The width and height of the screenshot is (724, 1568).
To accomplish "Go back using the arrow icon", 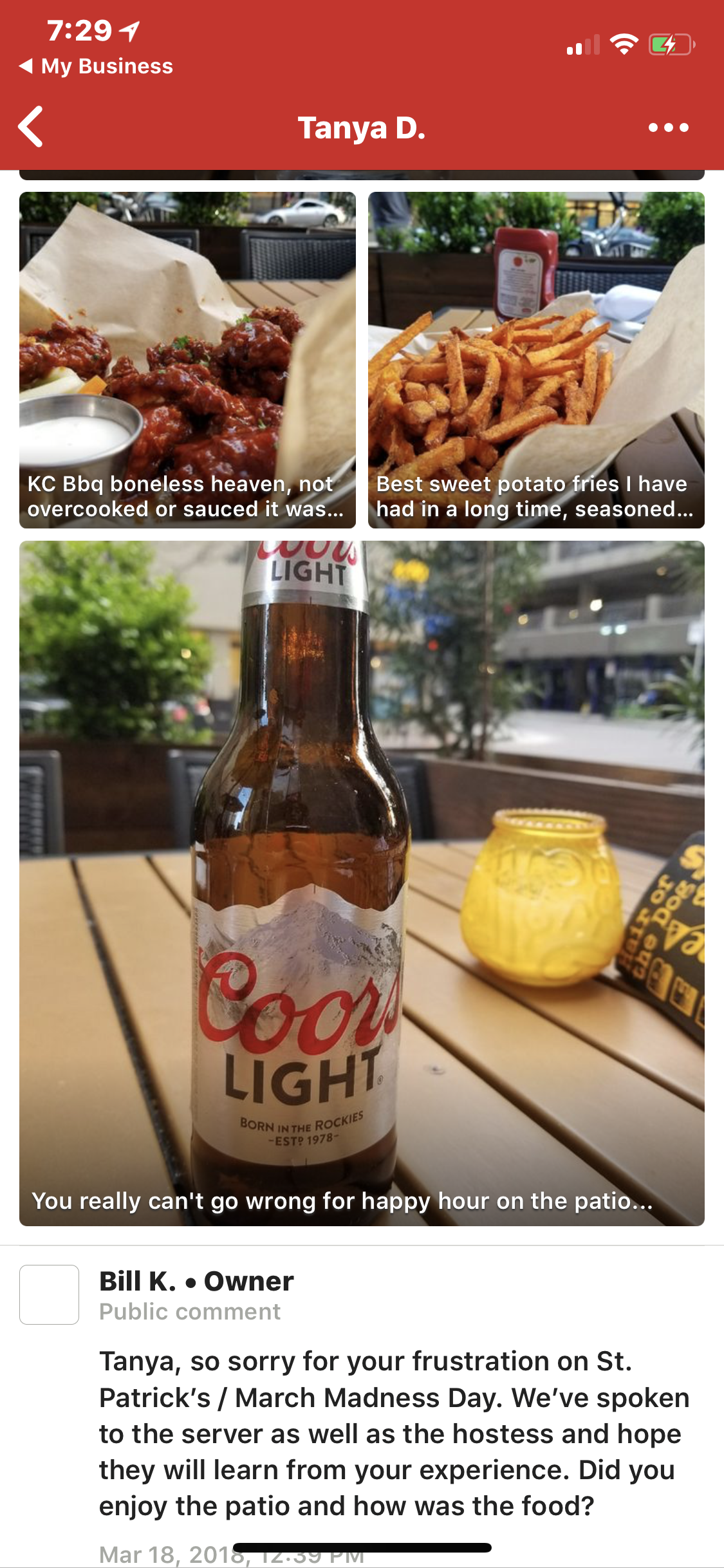I will (31, 127).
